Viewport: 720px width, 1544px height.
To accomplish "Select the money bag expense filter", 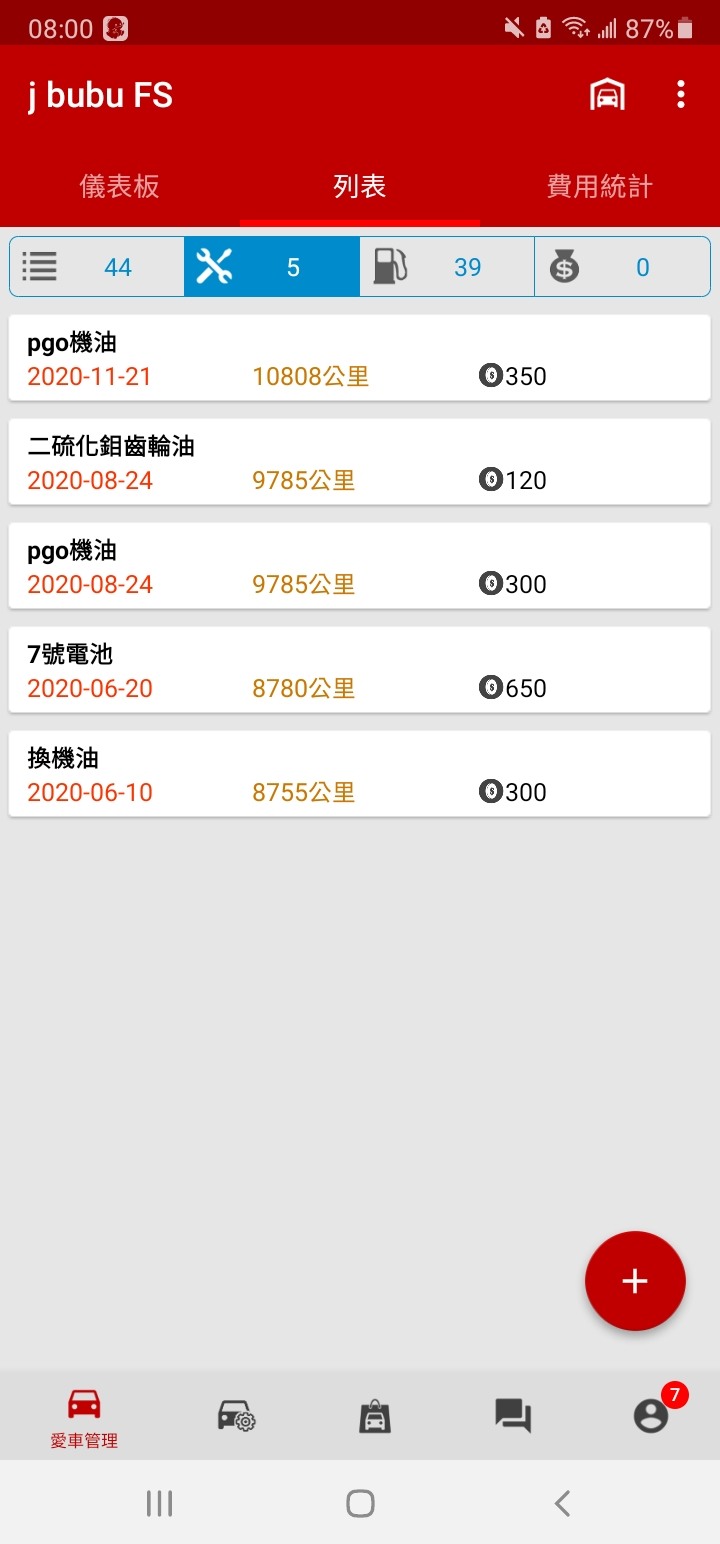I will [622, 267].
